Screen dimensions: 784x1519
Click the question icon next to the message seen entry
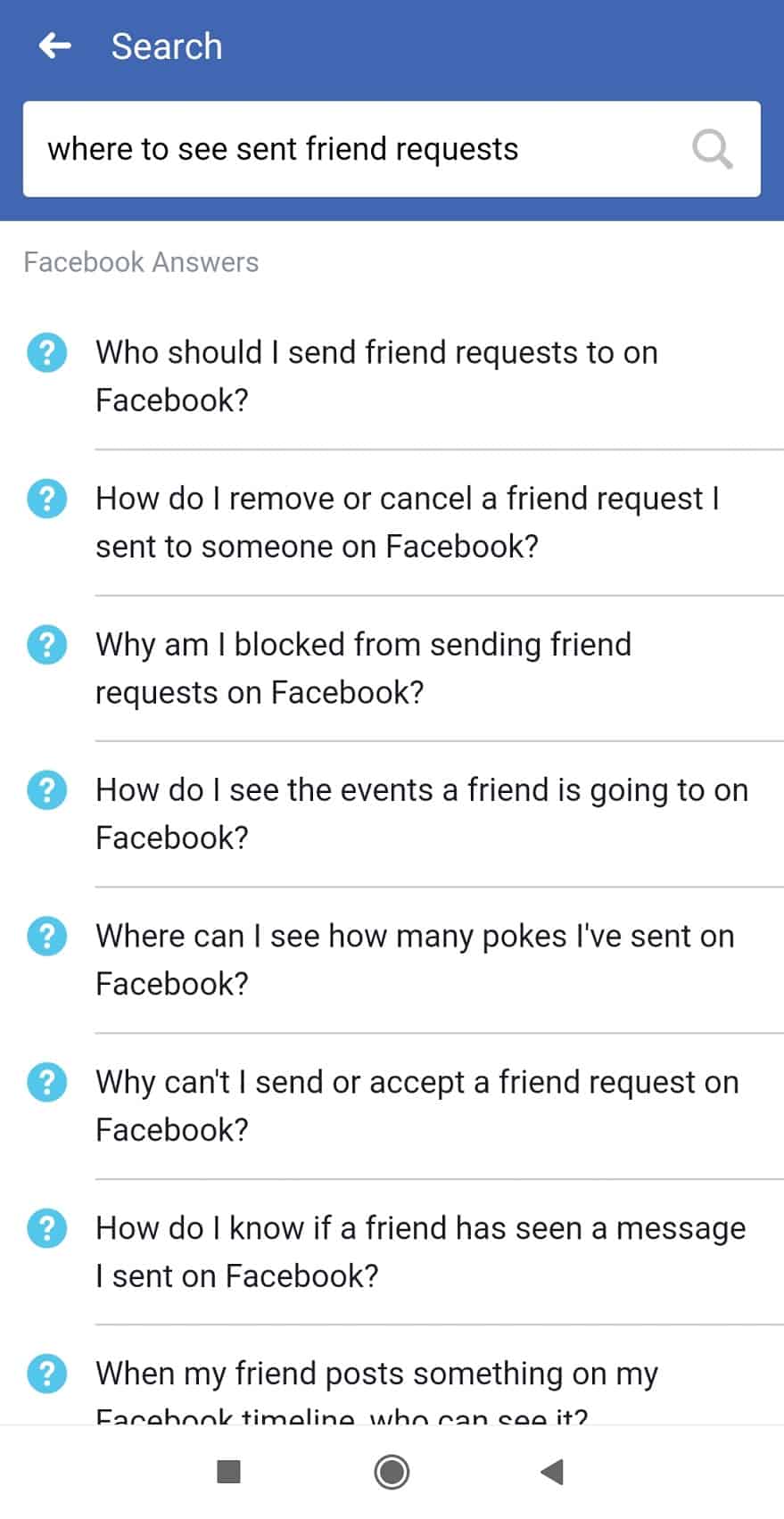coord(46,1227)
